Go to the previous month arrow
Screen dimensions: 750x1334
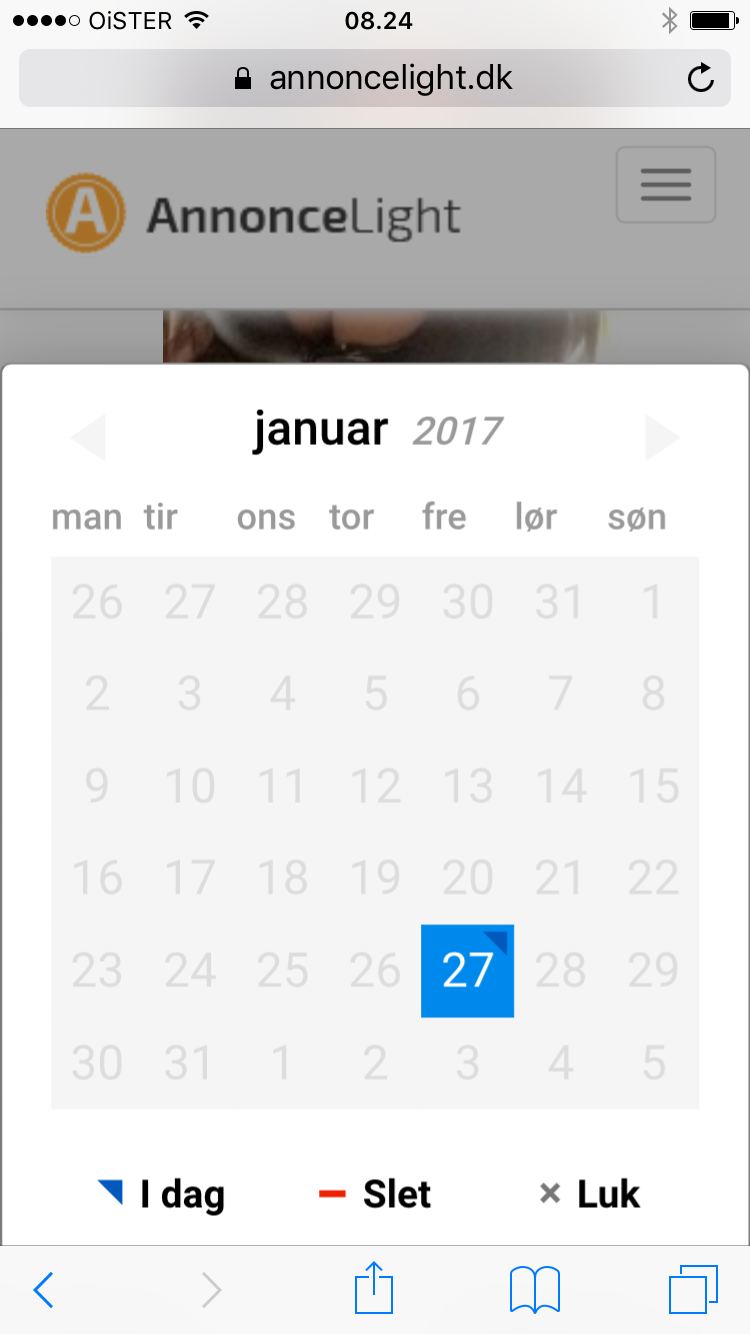88,438
